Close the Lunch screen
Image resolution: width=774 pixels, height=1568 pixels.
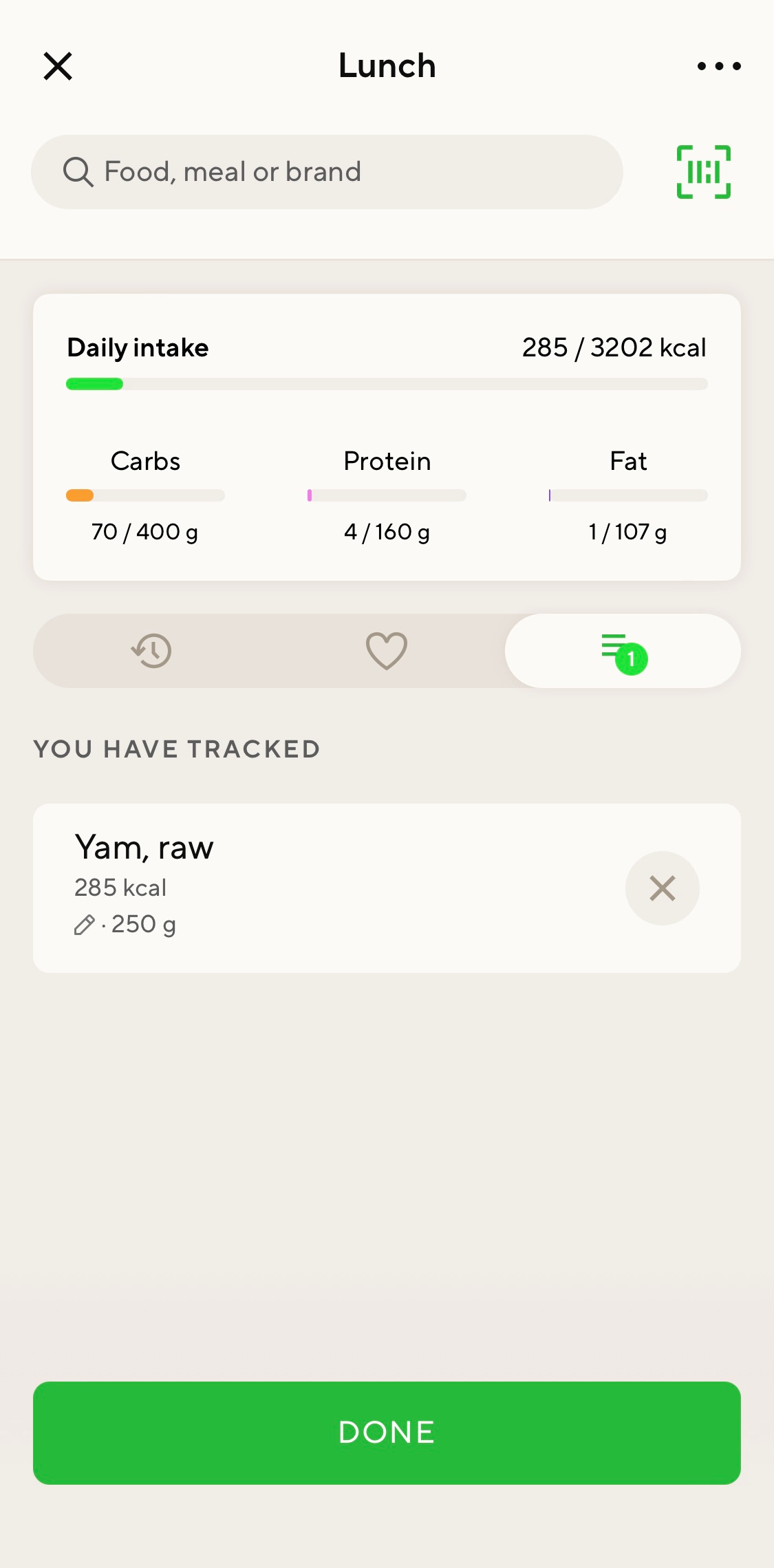click(58, 67)
